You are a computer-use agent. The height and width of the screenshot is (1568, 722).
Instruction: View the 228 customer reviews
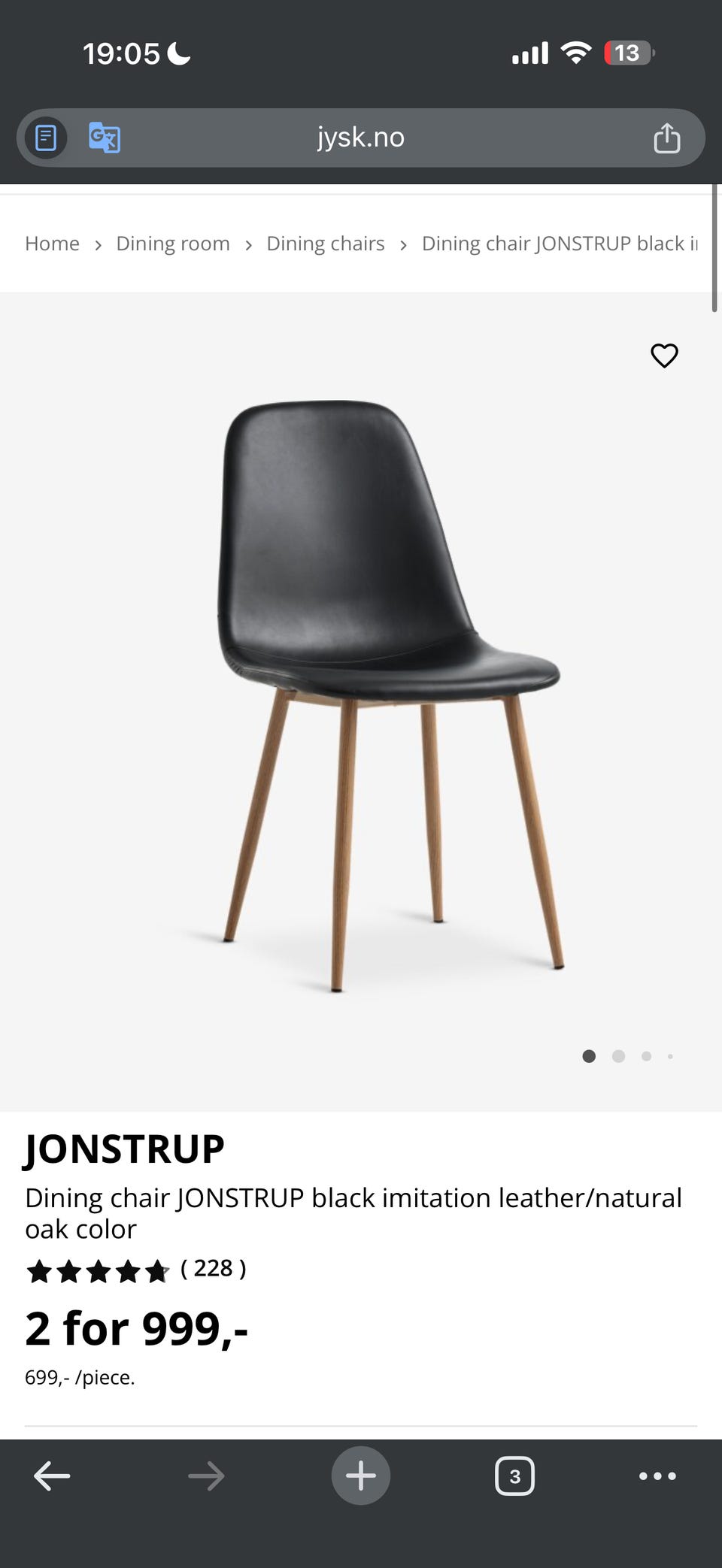click(213, 1269)
